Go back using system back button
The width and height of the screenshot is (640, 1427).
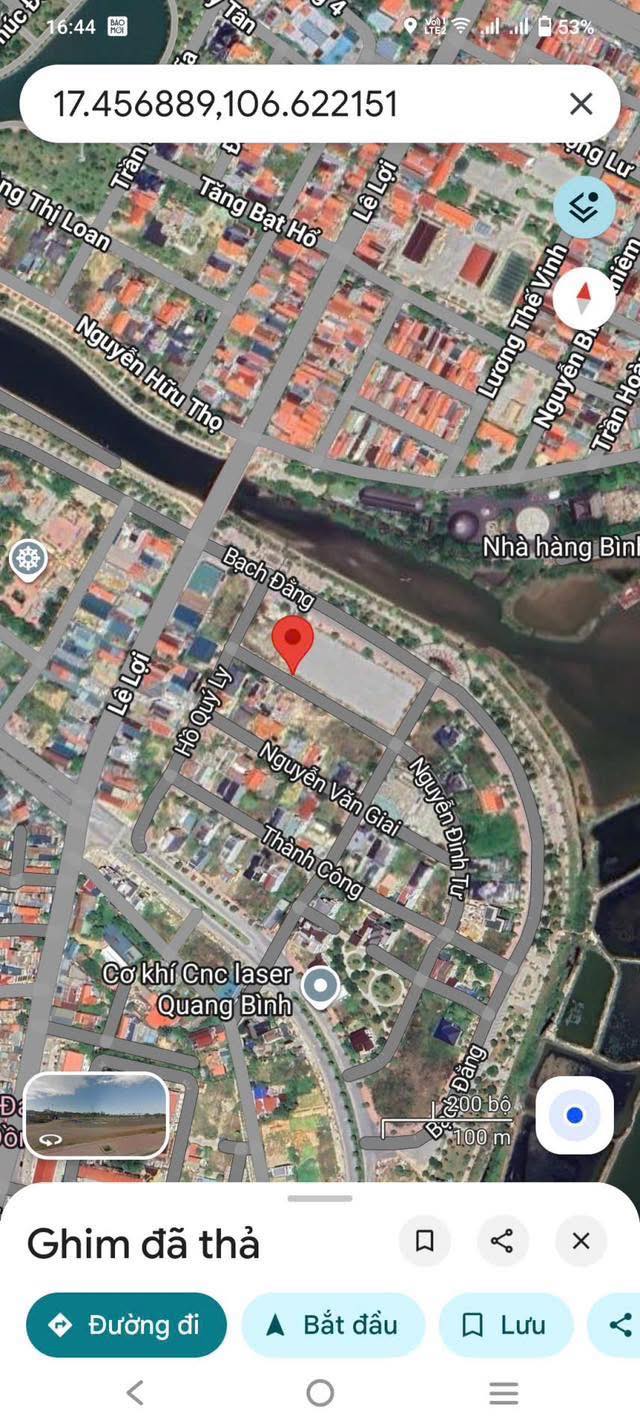click(135, 1392)
